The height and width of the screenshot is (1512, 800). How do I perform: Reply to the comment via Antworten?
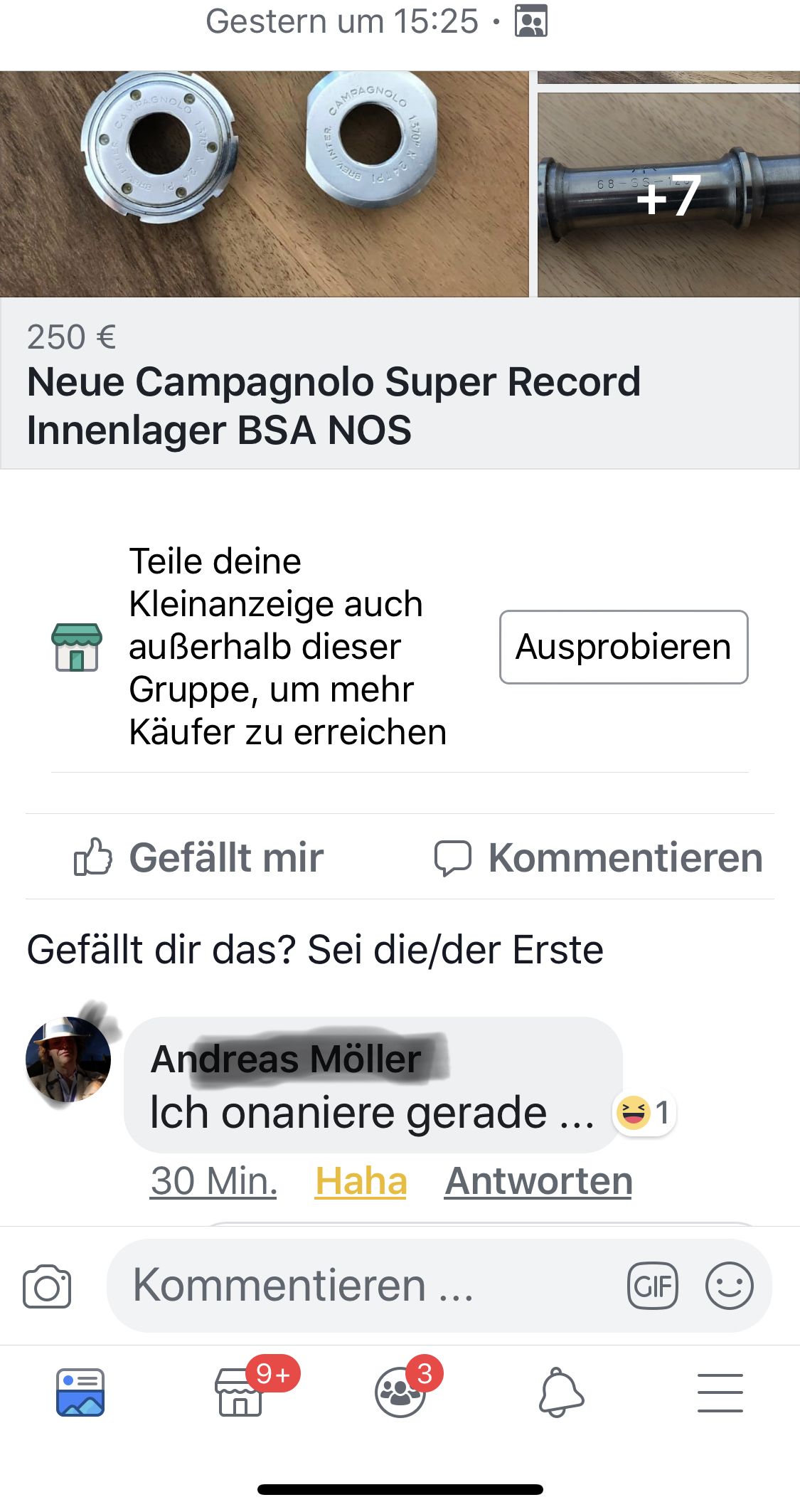[538, 1182]
